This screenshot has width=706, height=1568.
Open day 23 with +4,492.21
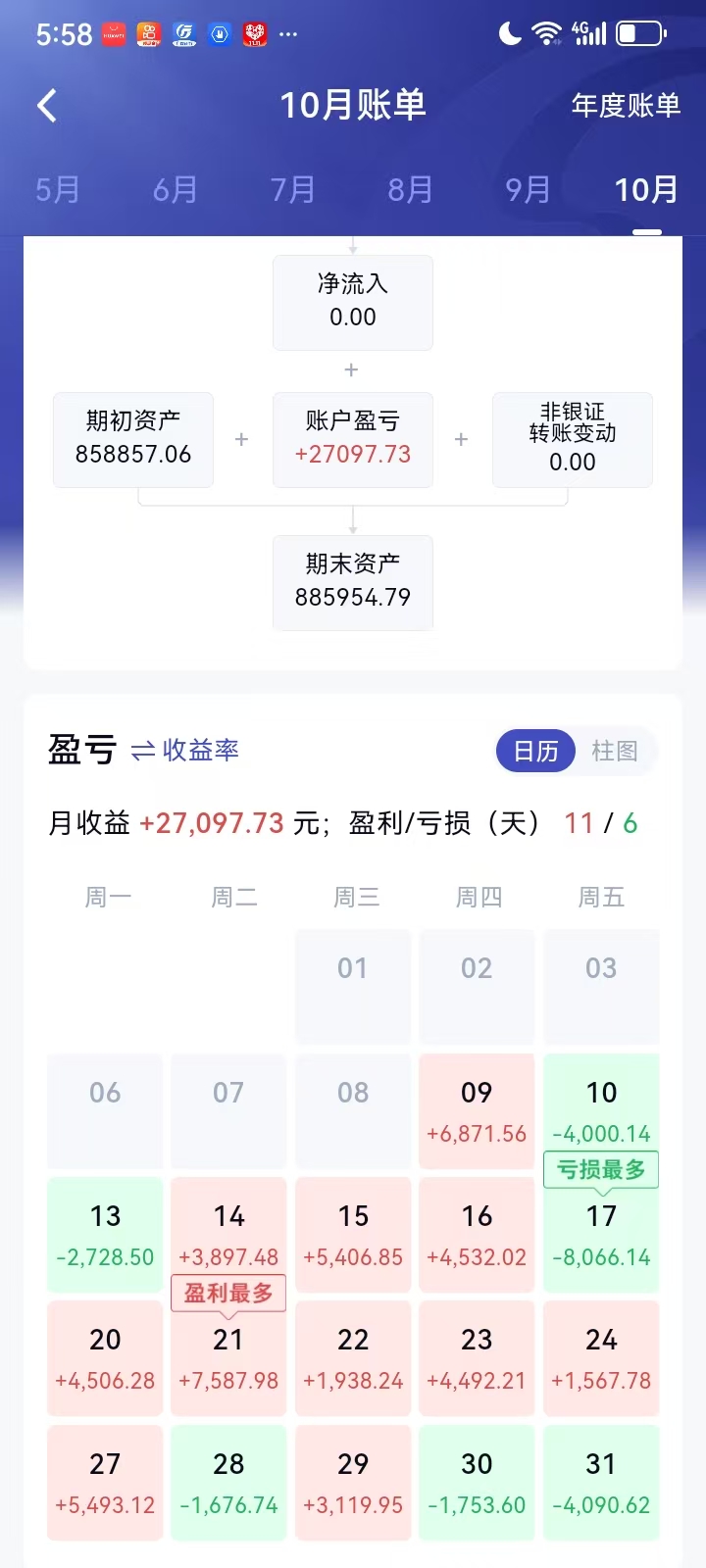pos(477,1358)
